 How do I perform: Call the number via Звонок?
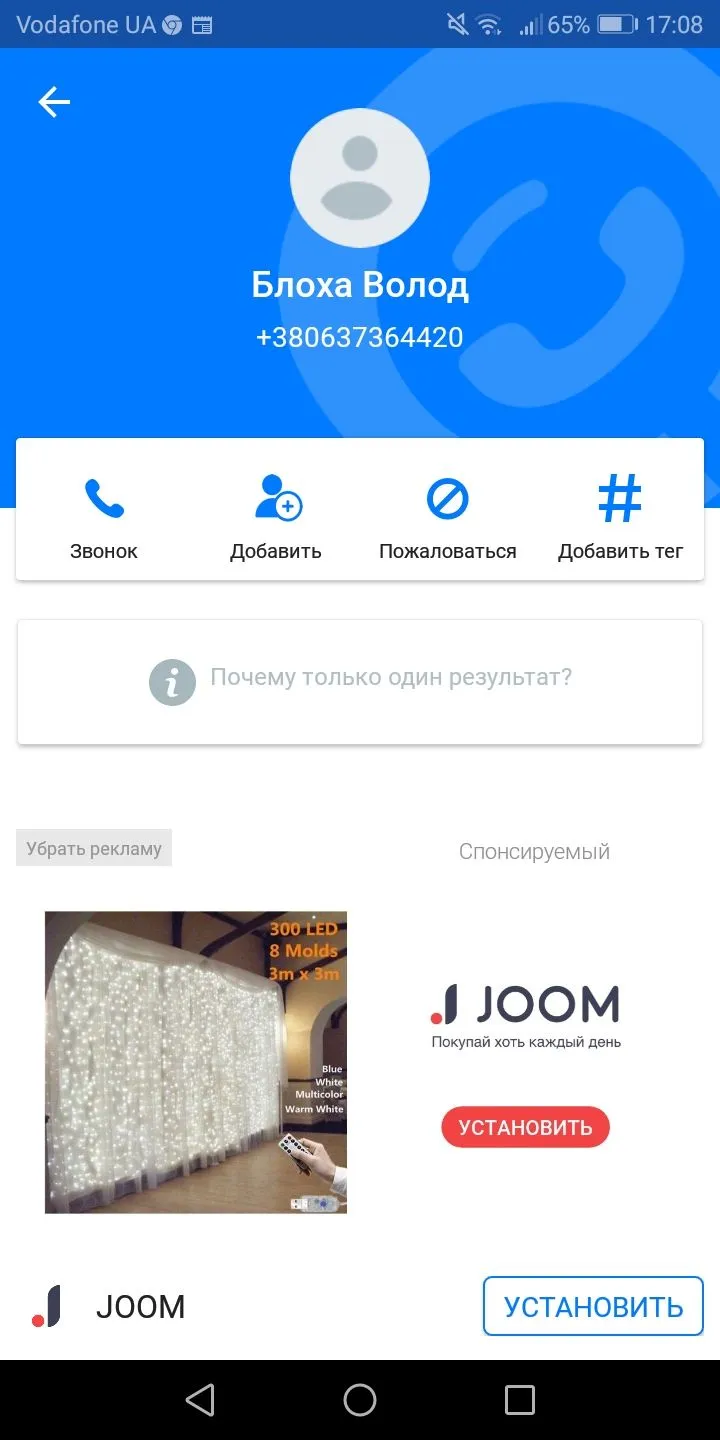tap(104, 516)
